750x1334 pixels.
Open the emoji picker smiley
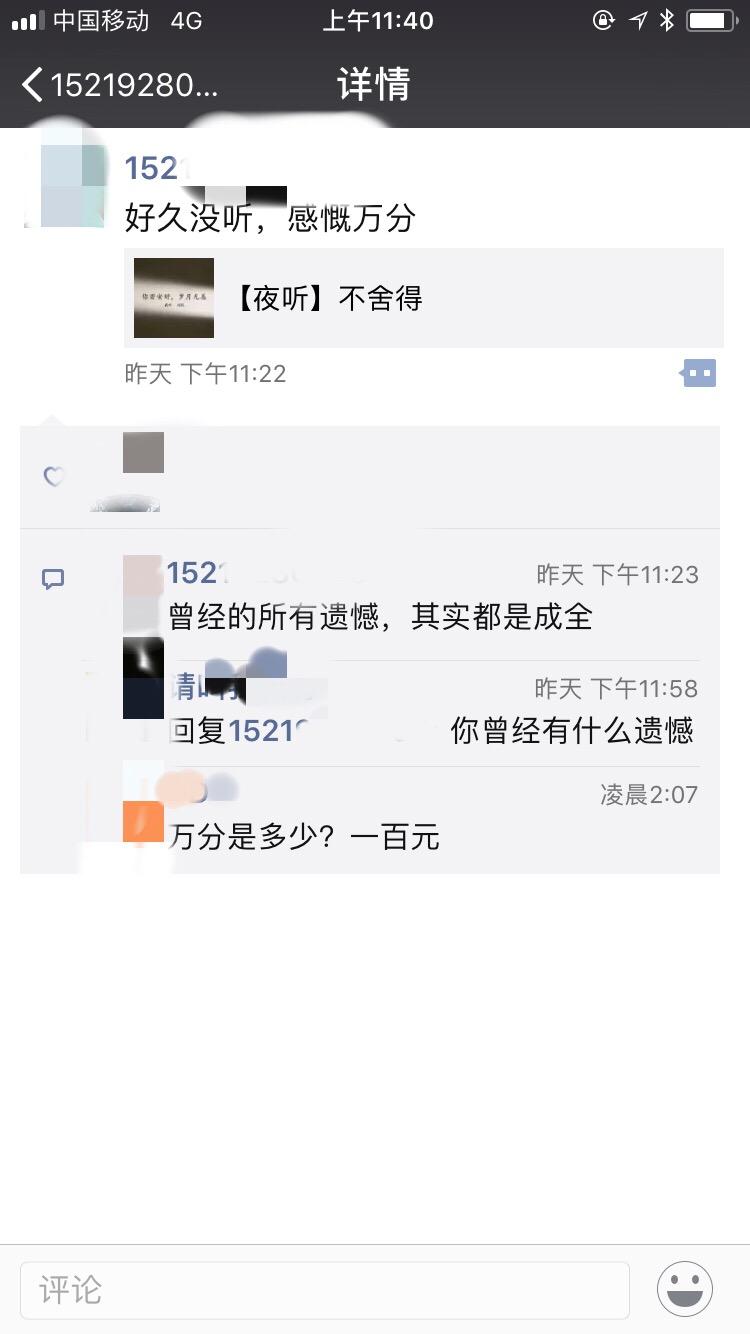685,1289
